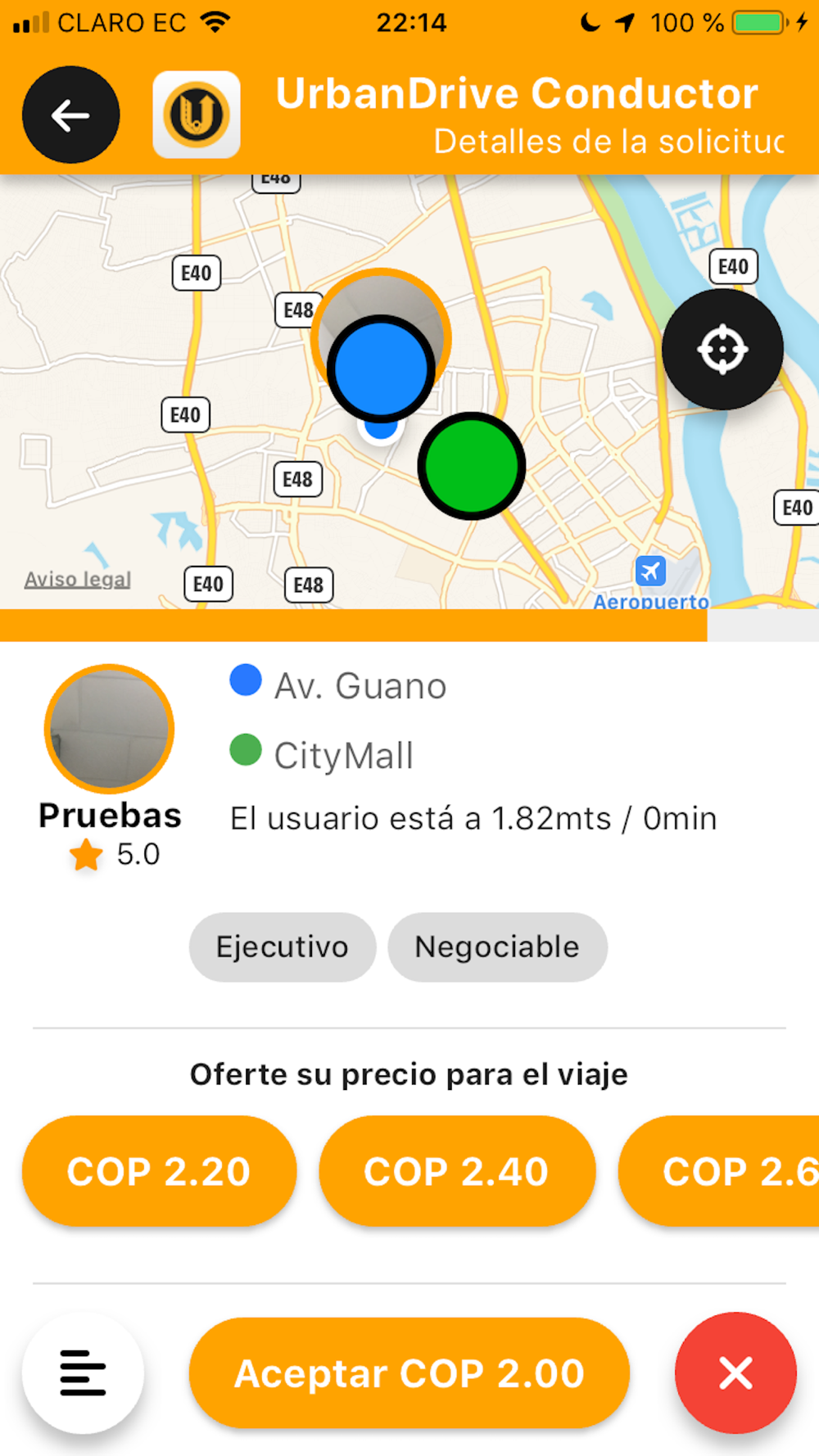Image resolution: width=819 pixels, height=1456 pixels.
Task: Open the round menu lines button
Action: (83, 1373)
